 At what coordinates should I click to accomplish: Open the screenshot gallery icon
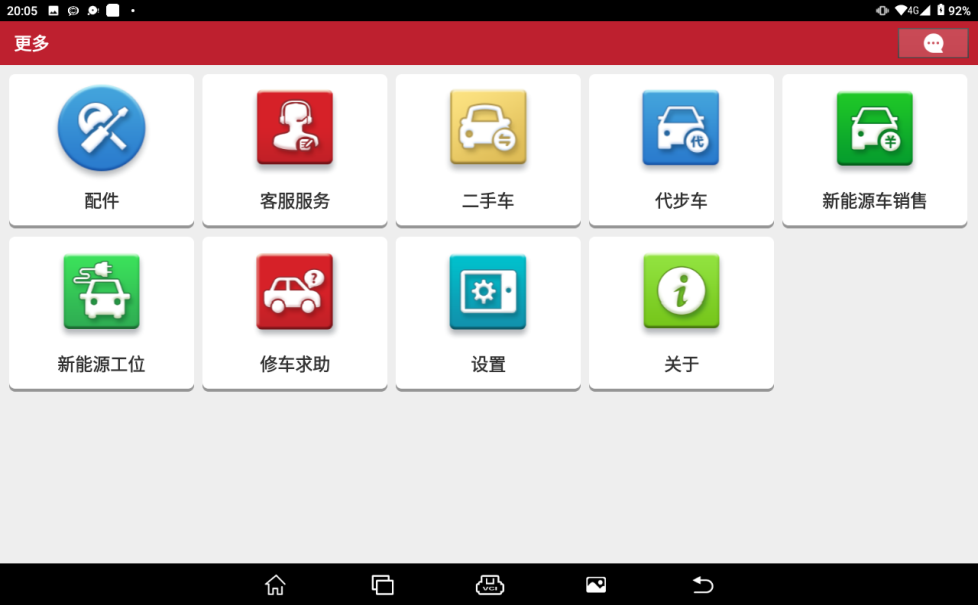(x=596, y=585)
